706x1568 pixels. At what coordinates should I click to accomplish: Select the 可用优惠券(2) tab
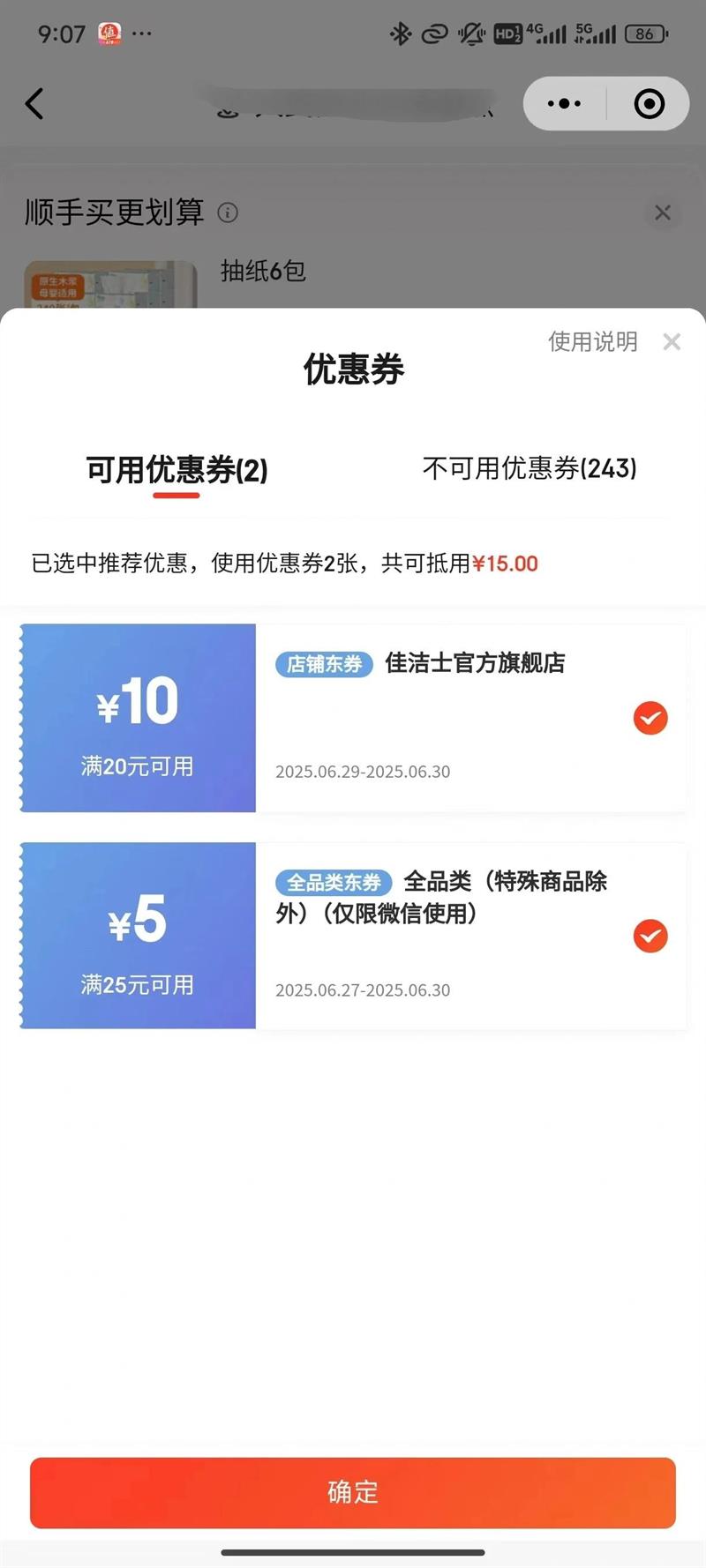point(176,470)
